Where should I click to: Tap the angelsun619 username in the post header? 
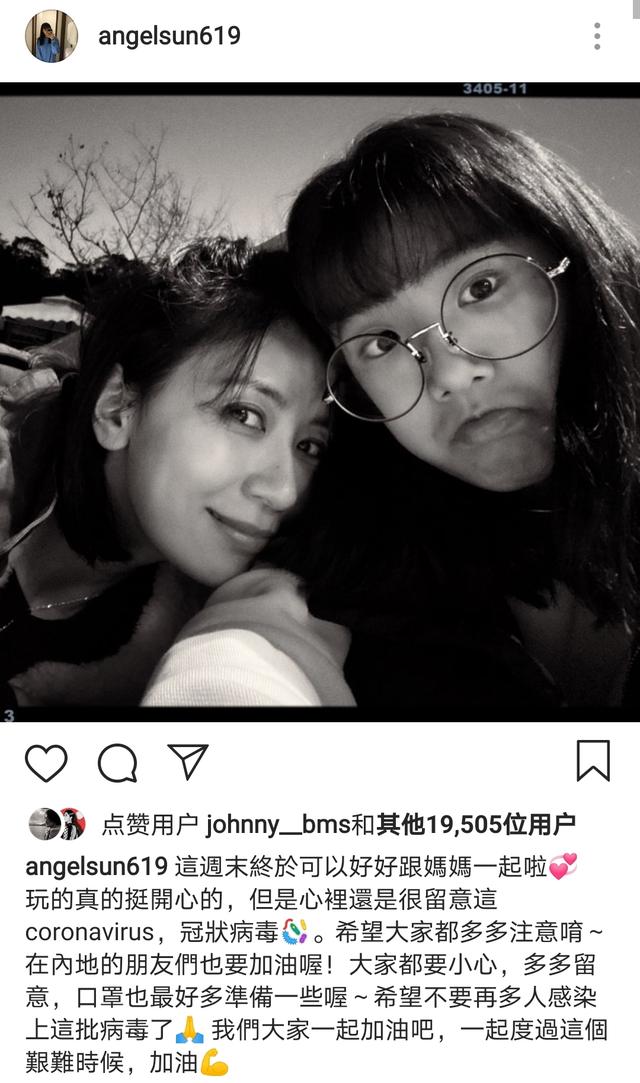click(x=169, y=37)
